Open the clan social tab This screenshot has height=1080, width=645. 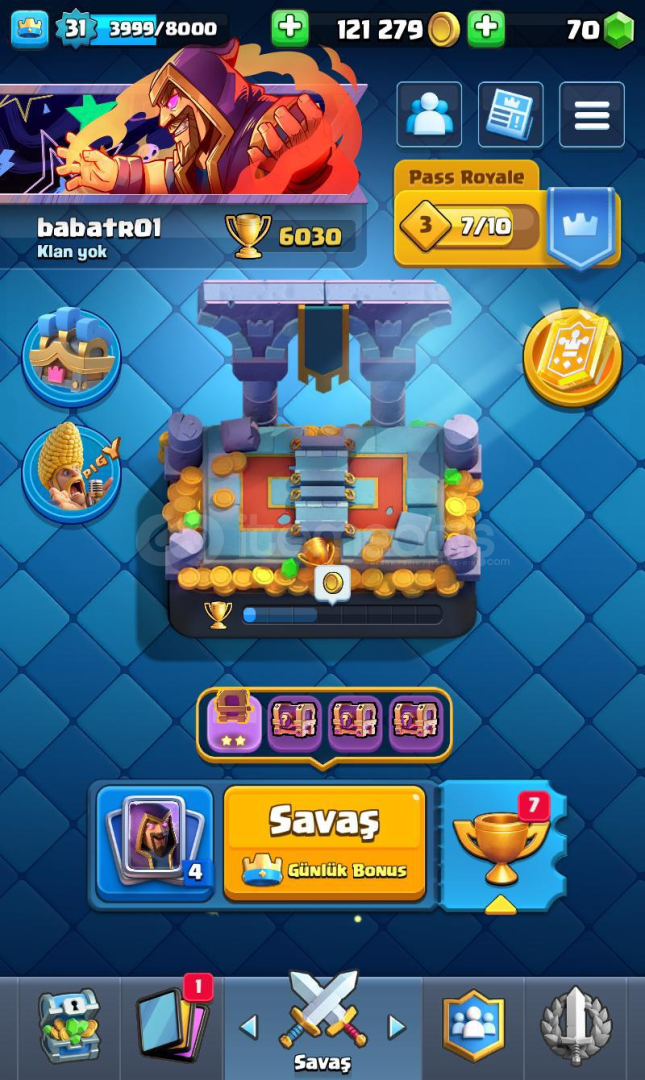(x=473, y=1027)
